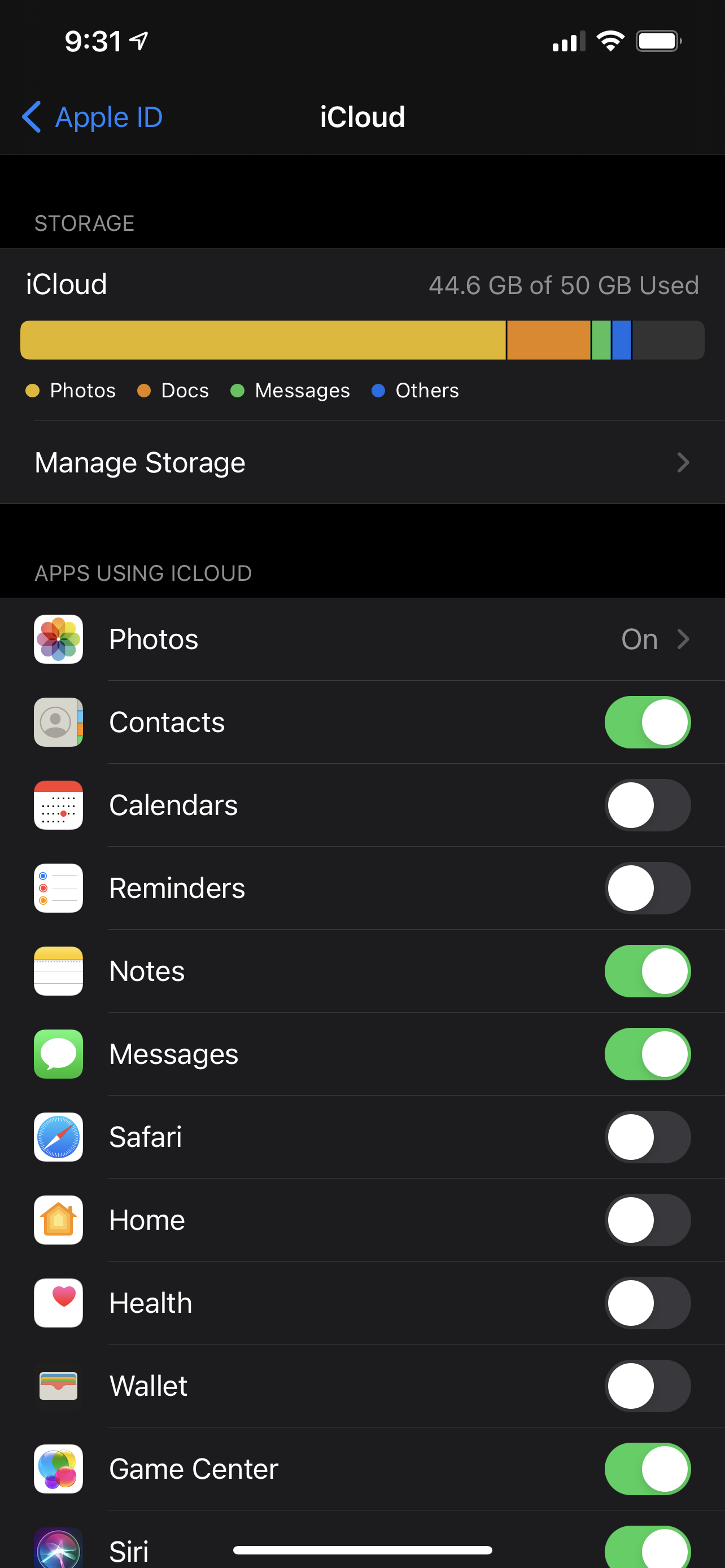725x1568 pixels.
Task: Enable Health data in iCloud
Action: click(647, 1303)
